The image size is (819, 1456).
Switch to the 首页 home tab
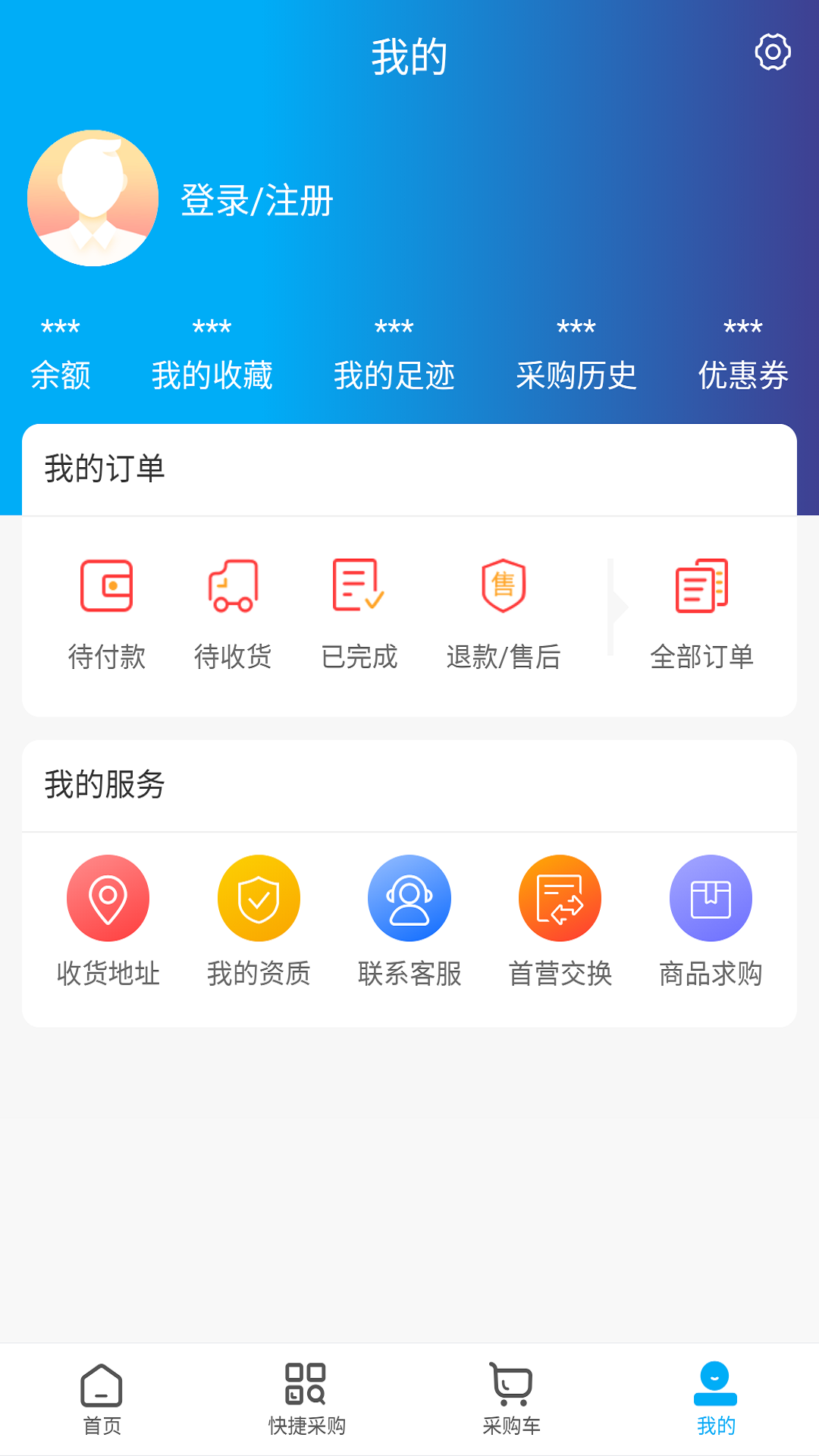click(x=102, y=1403)
